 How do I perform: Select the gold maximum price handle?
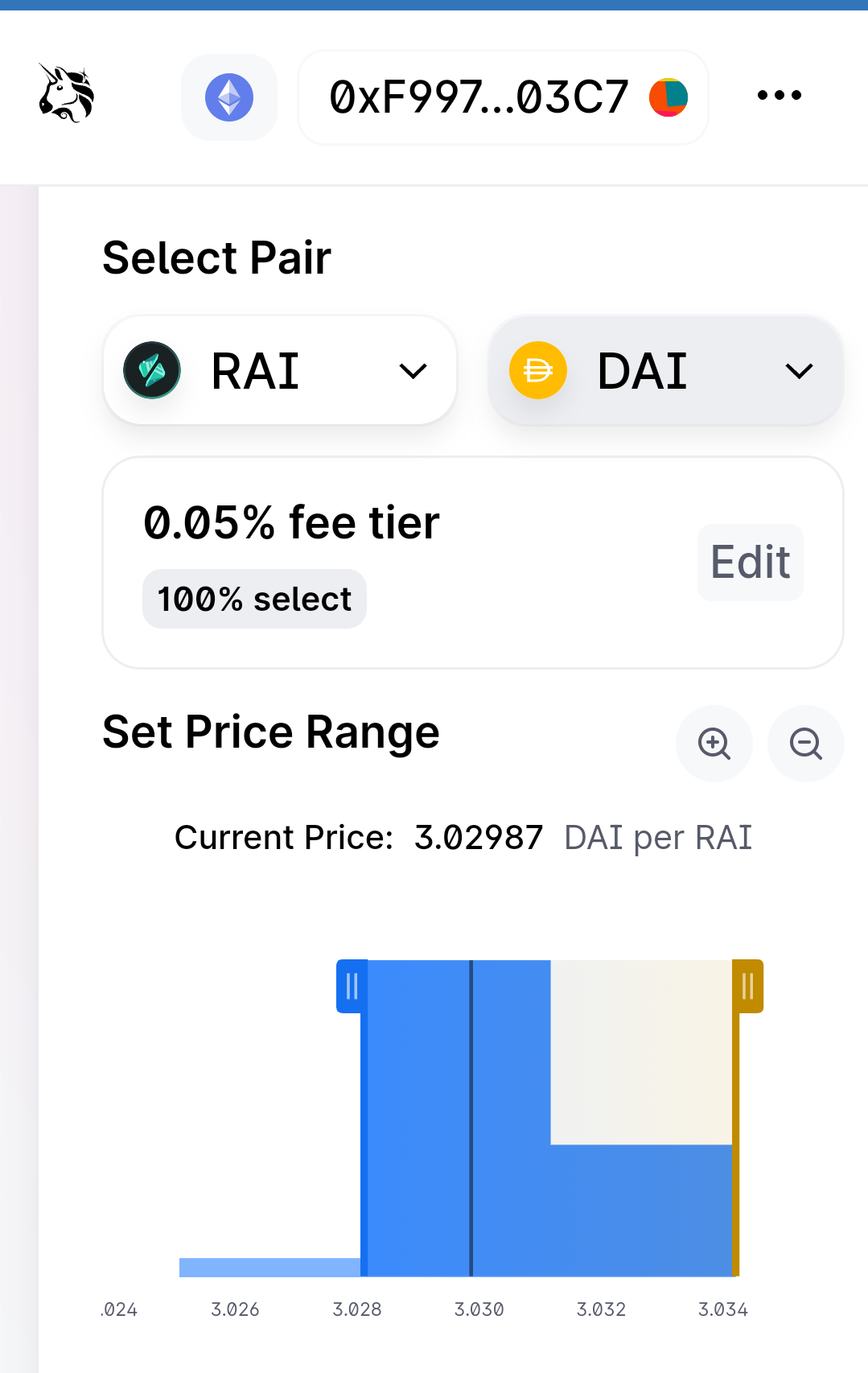pos(747,986)
